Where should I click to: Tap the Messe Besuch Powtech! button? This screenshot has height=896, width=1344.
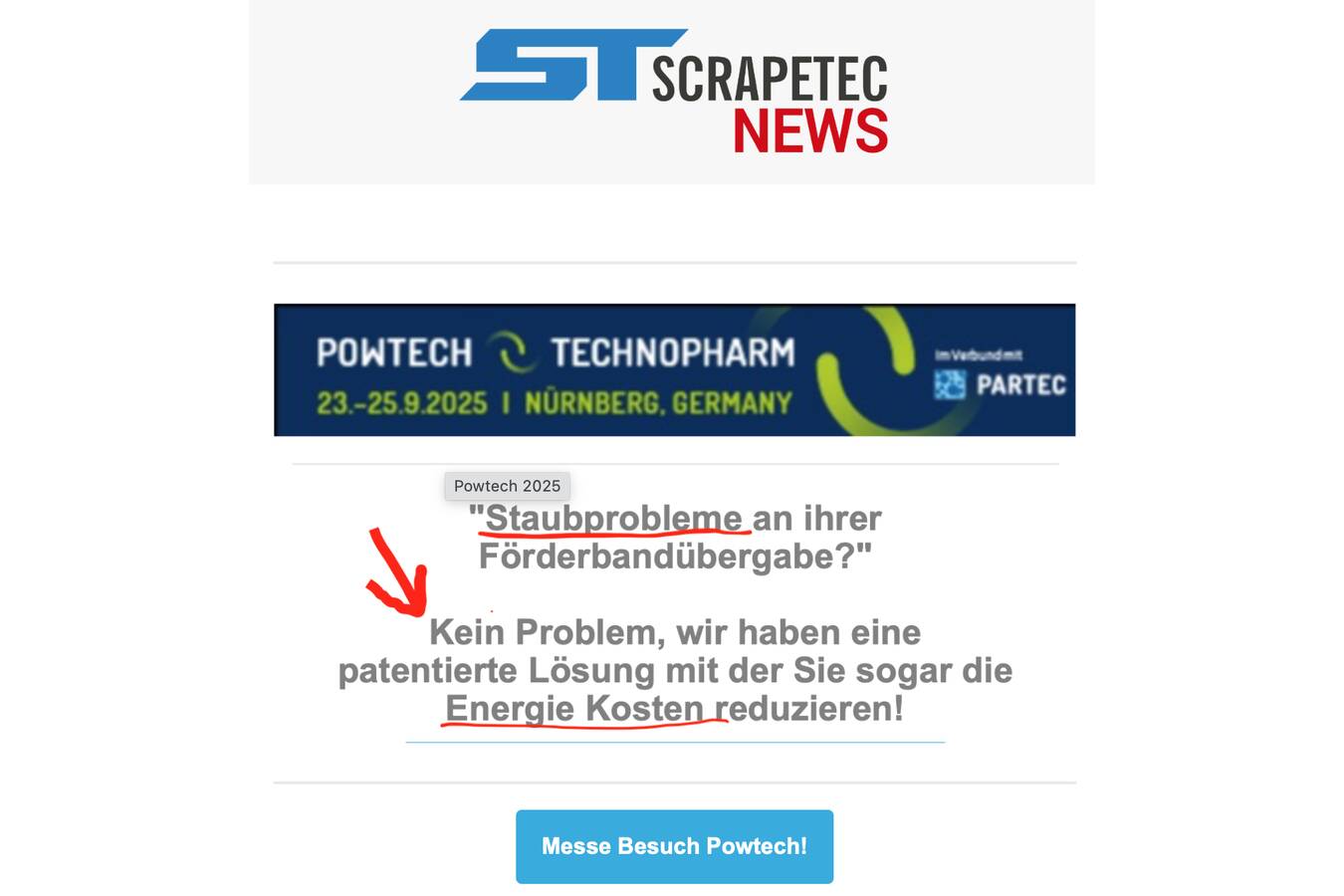click(674, 846)
